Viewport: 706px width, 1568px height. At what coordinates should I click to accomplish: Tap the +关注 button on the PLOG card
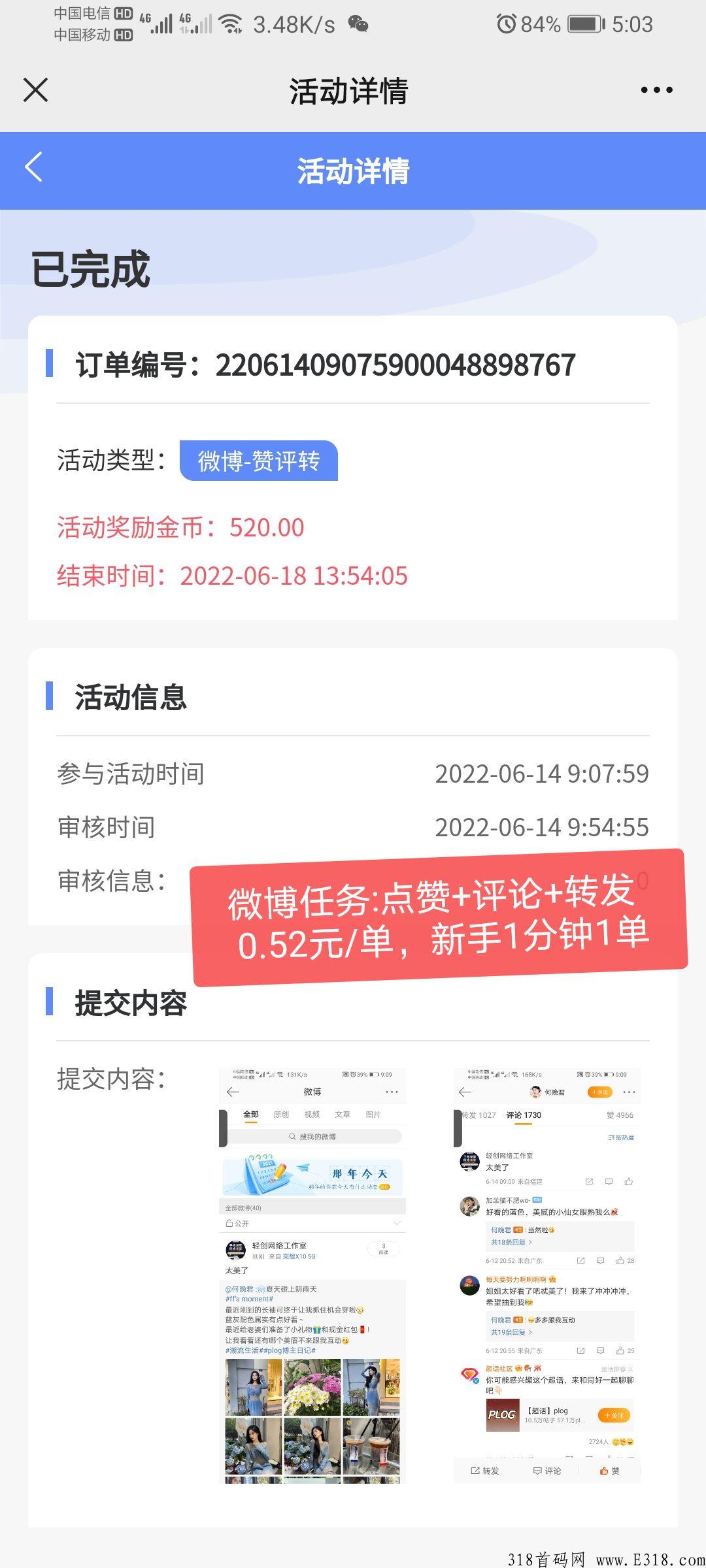click(614, 1415)
